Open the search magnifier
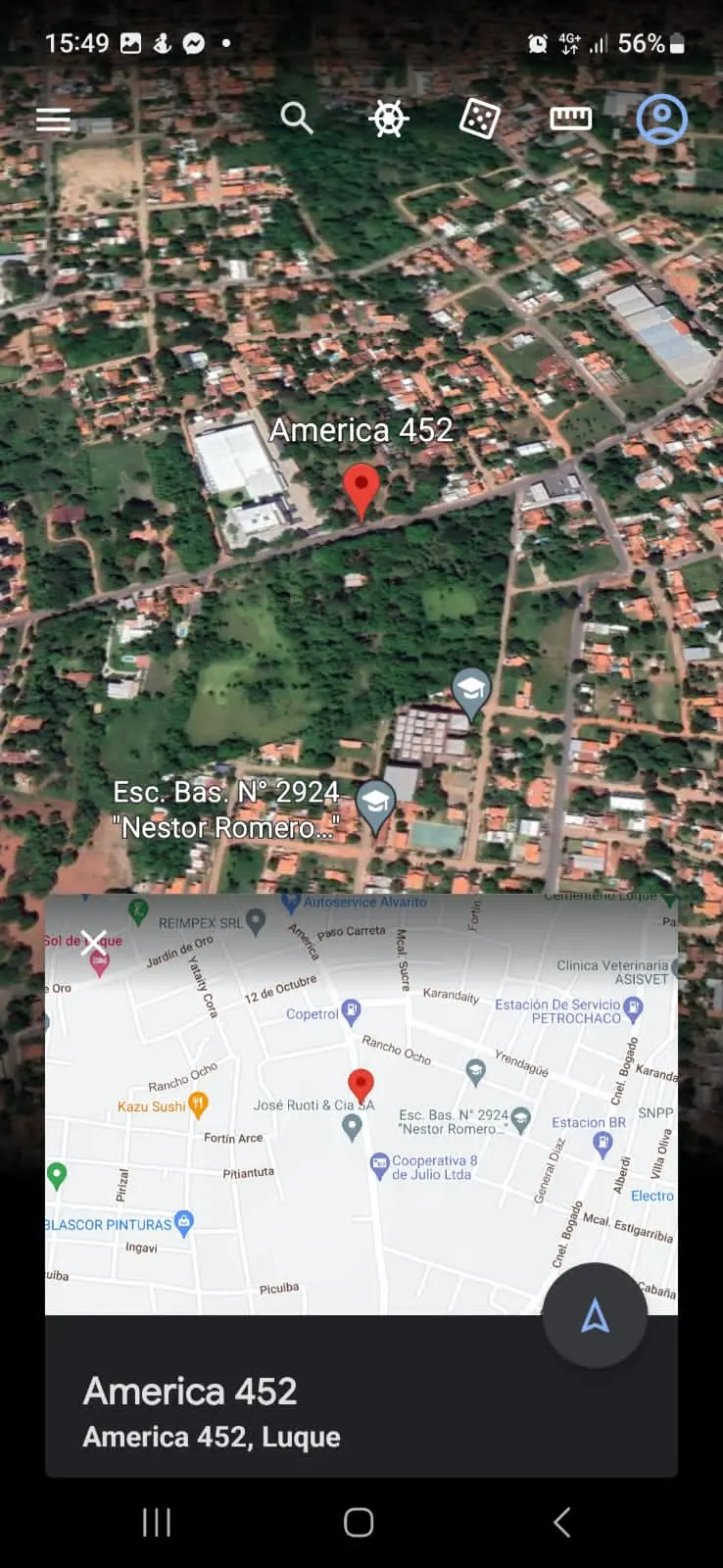723x1568 pixels. (296, 119)
